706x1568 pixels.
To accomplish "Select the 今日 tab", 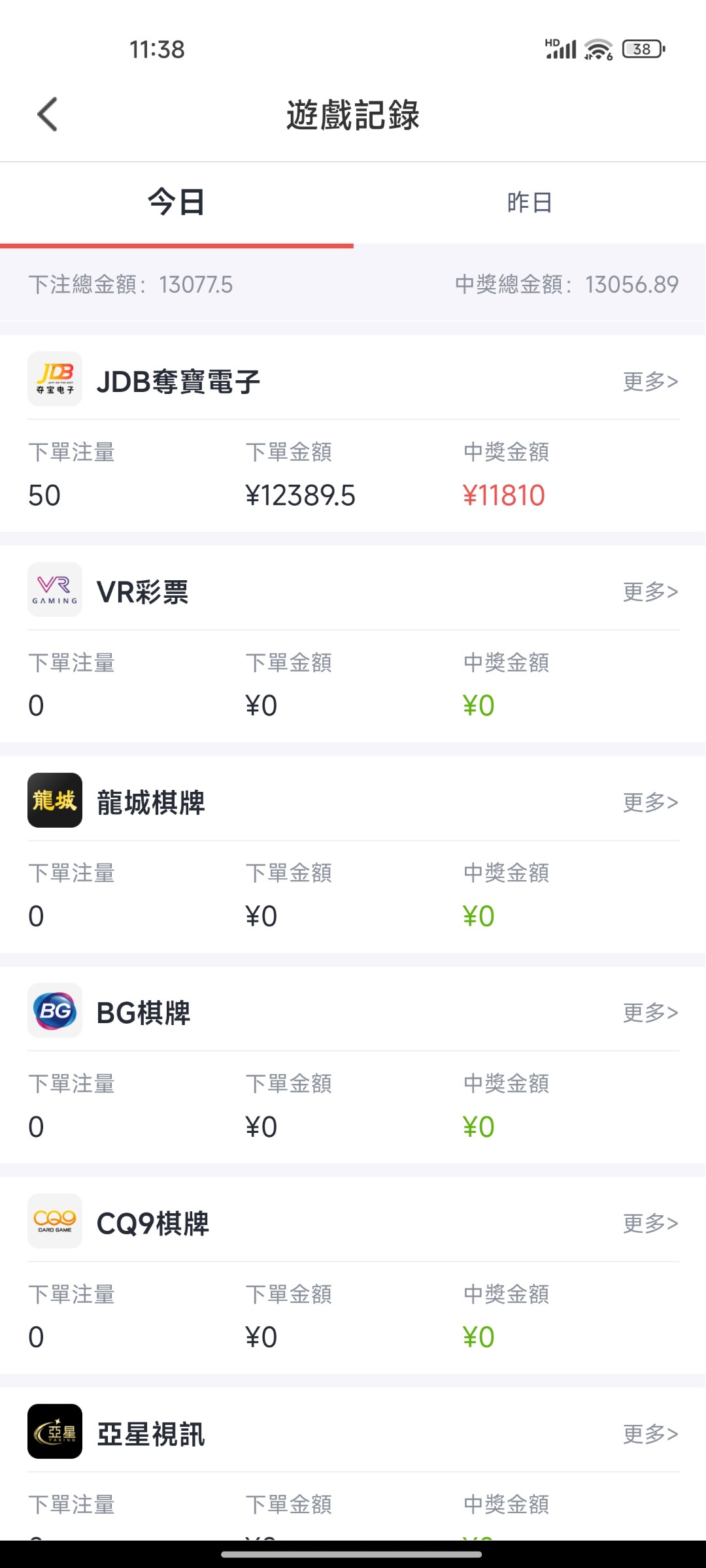I will click(176, 203).
